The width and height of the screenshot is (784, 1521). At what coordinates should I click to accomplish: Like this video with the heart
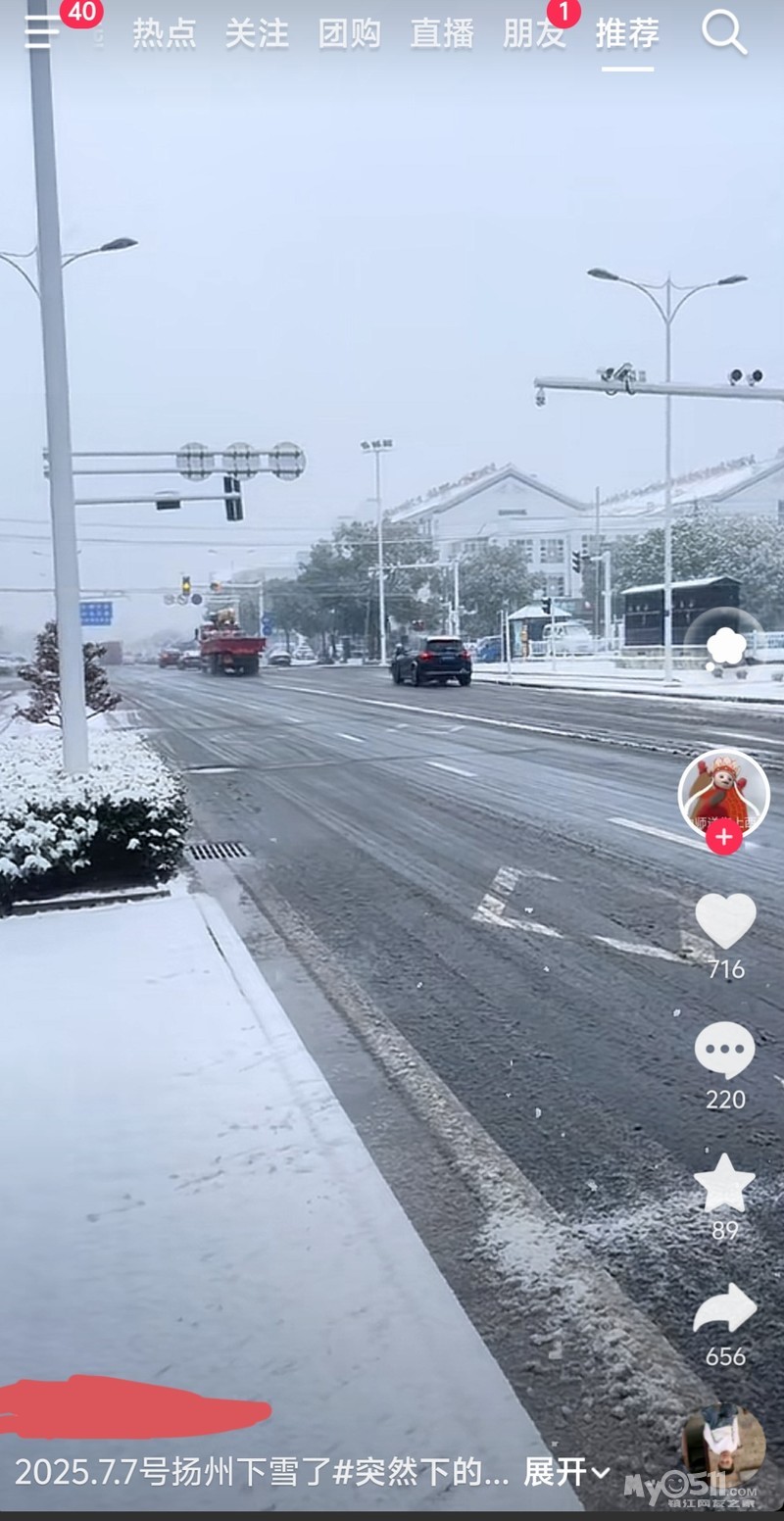click(725, 921)
